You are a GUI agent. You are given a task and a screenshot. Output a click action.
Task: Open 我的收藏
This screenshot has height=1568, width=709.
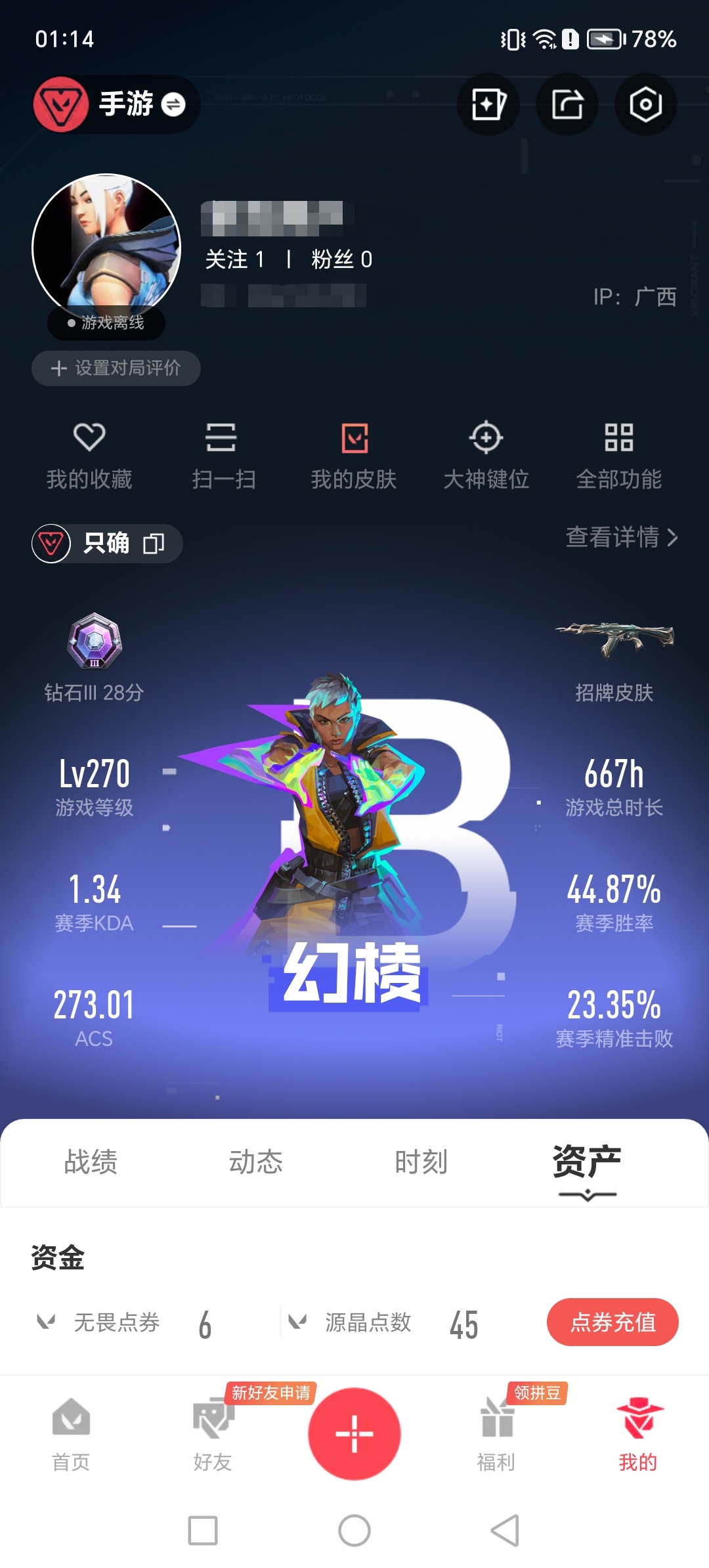click(x=89, y=456)
